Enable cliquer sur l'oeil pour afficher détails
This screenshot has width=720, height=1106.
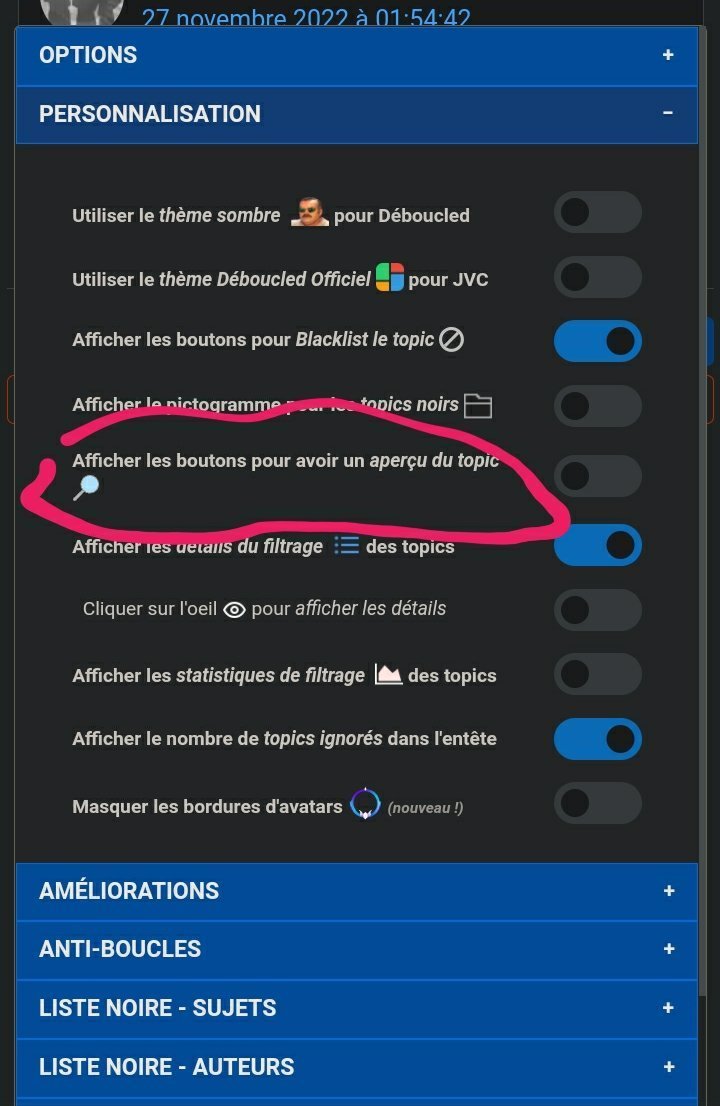tap(597, 610)
